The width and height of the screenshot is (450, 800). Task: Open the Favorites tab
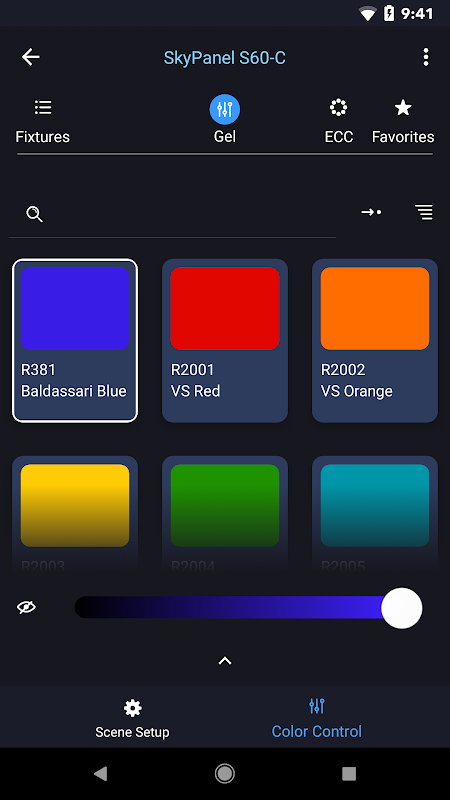pyautogui.click(x=403, y=122)
